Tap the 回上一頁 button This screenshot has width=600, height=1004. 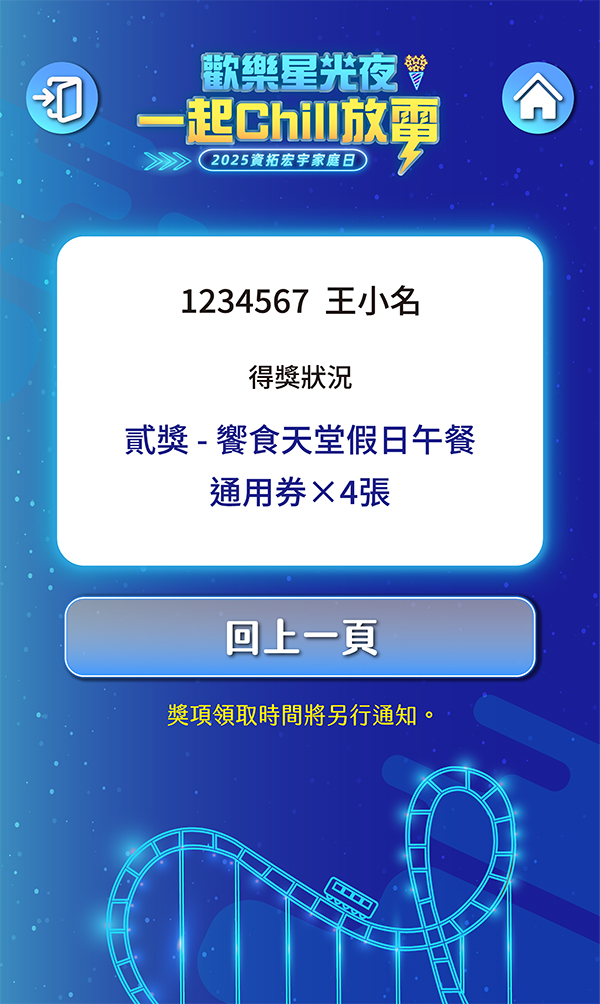point(300,637)
